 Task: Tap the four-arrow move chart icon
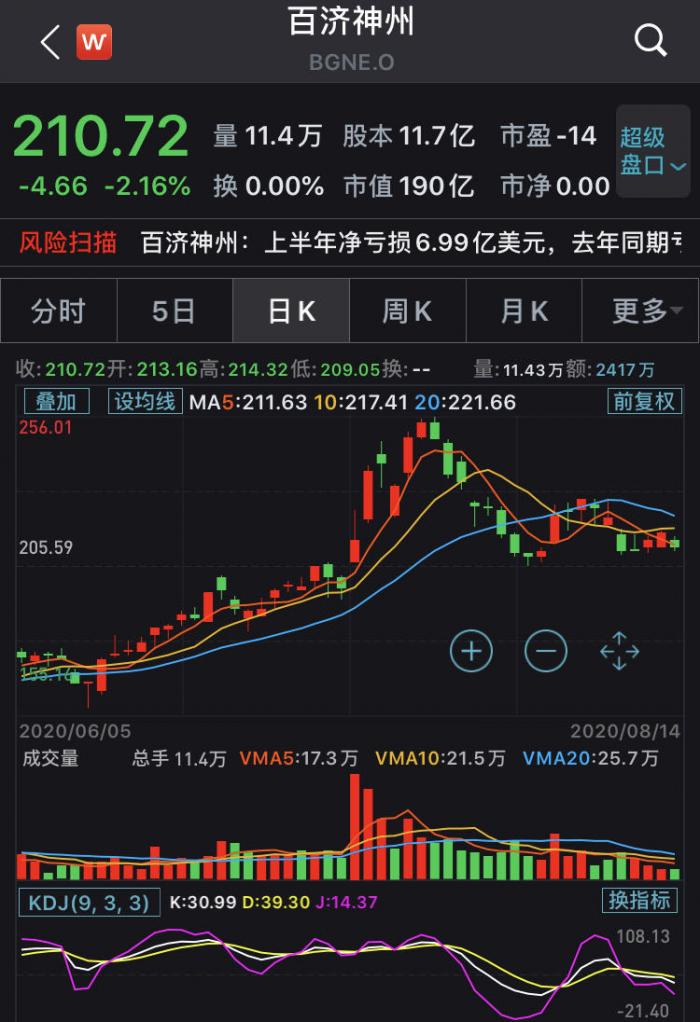(x=619, y=652)
